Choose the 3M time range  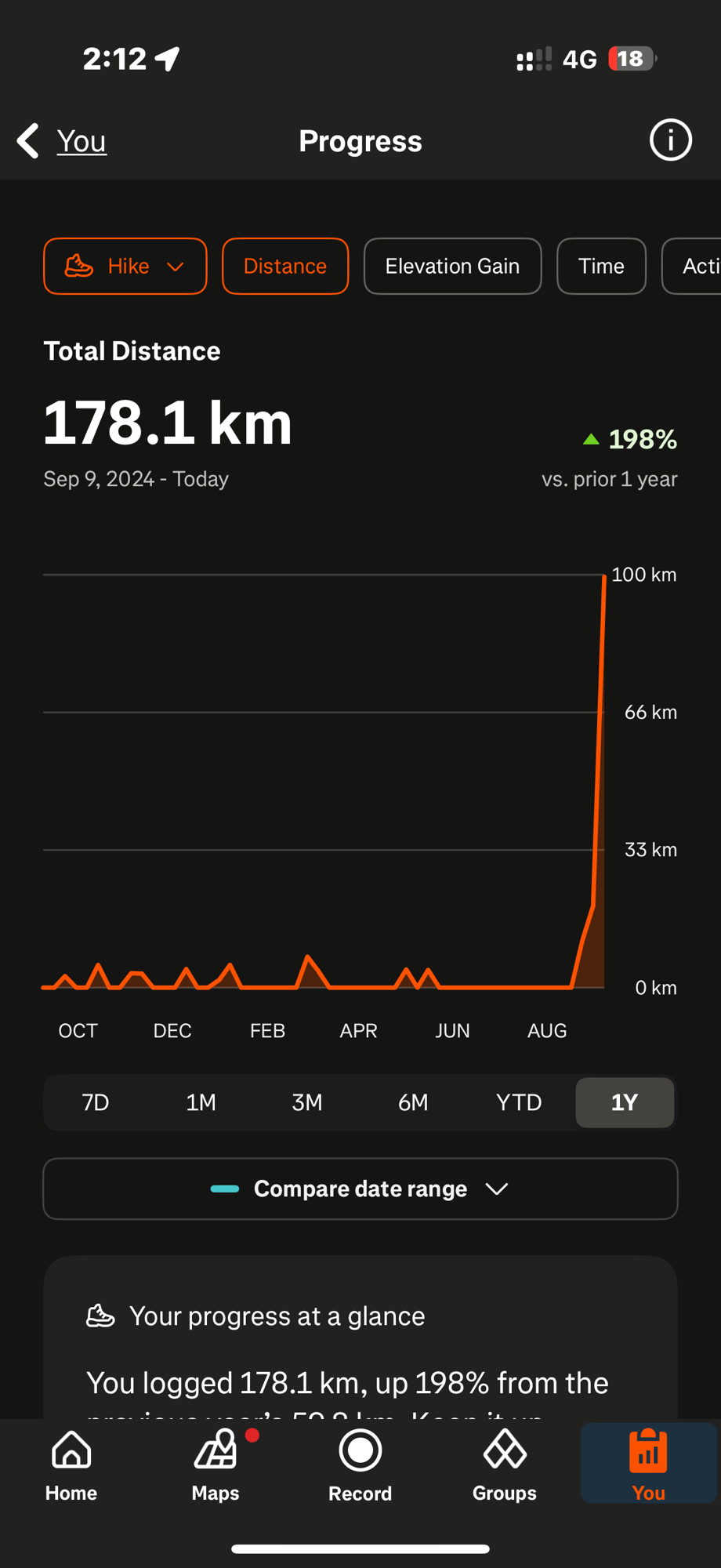coord(307,1102)
